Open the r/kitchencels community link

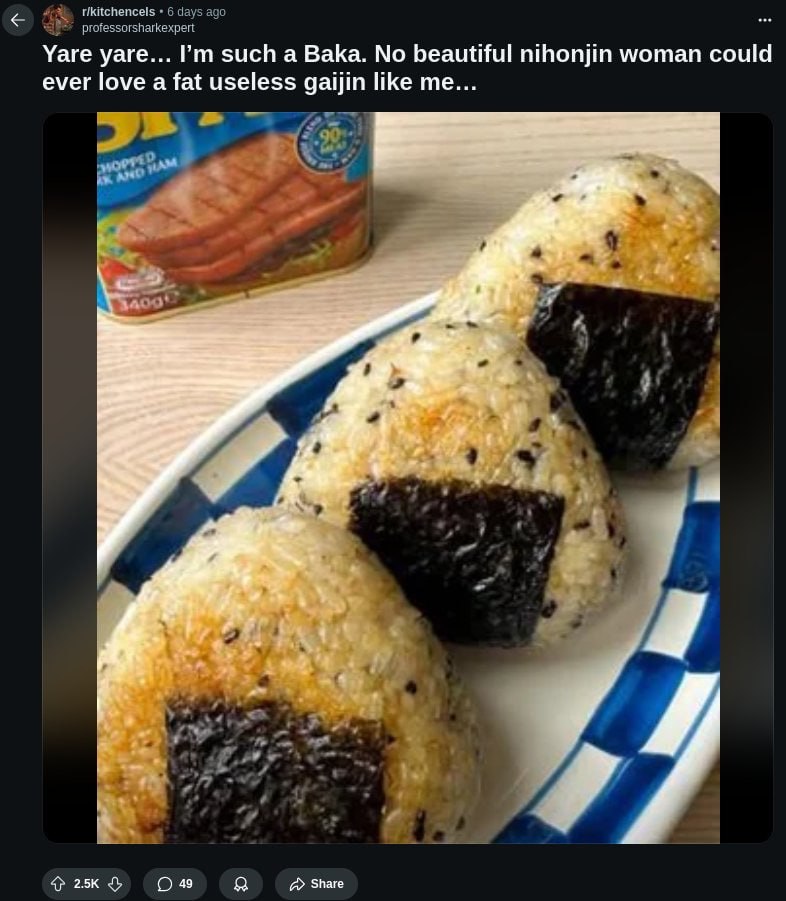click(x=118, y=11)
